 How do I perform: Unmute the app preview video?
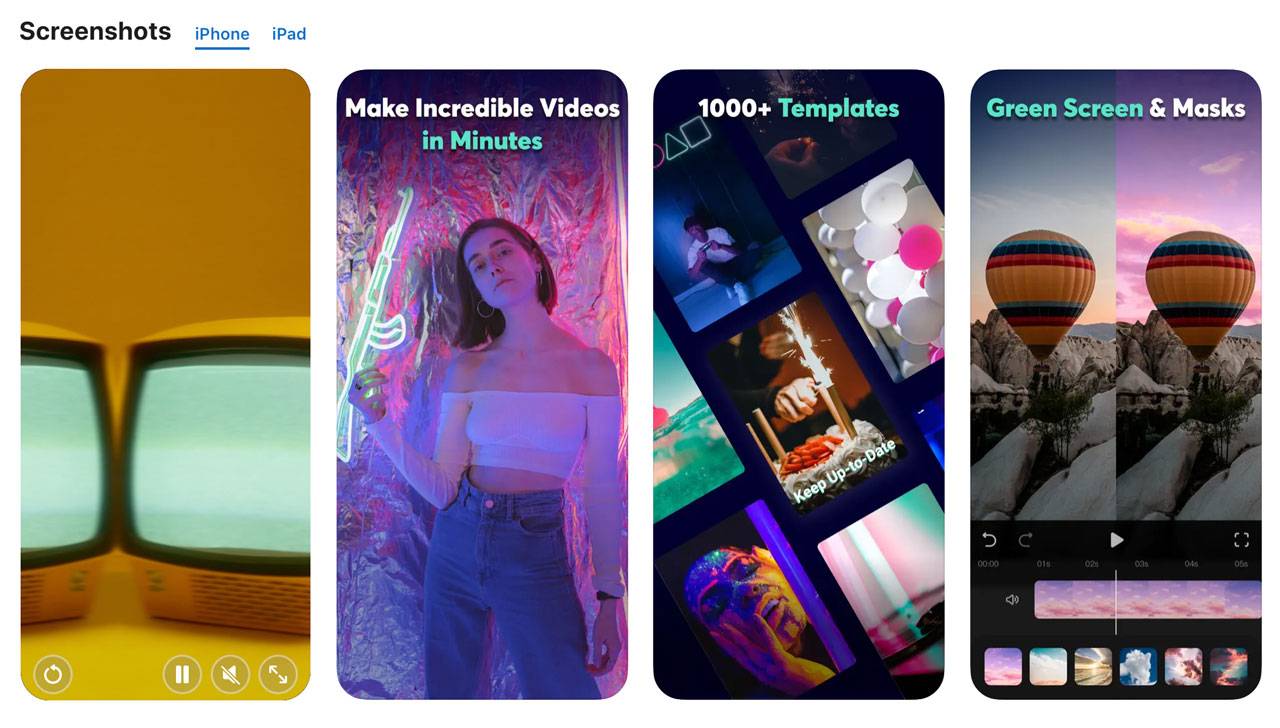coord(230,675)
